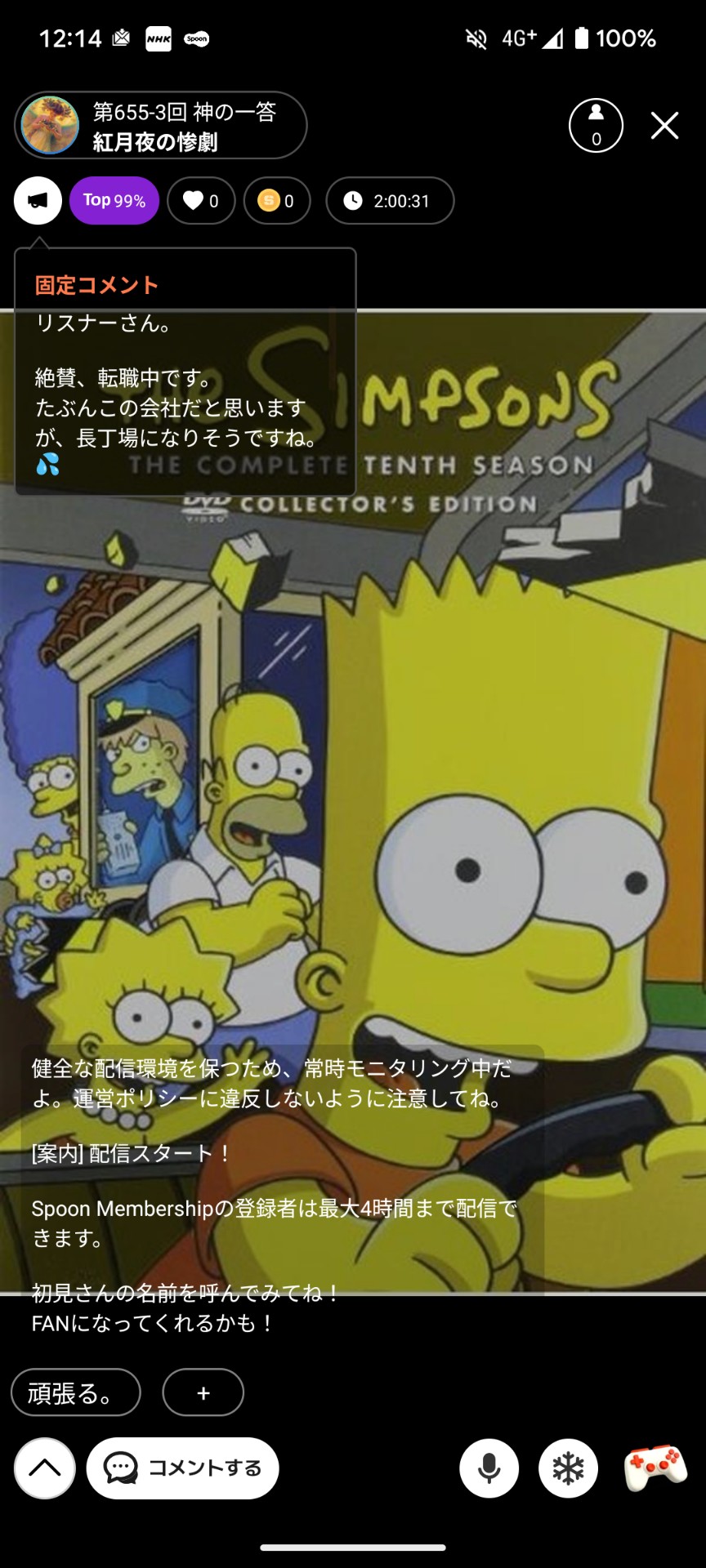Open the Spoon coin count chip
The height and width of the screenshot is (1568, 706).
coord(277,201)
